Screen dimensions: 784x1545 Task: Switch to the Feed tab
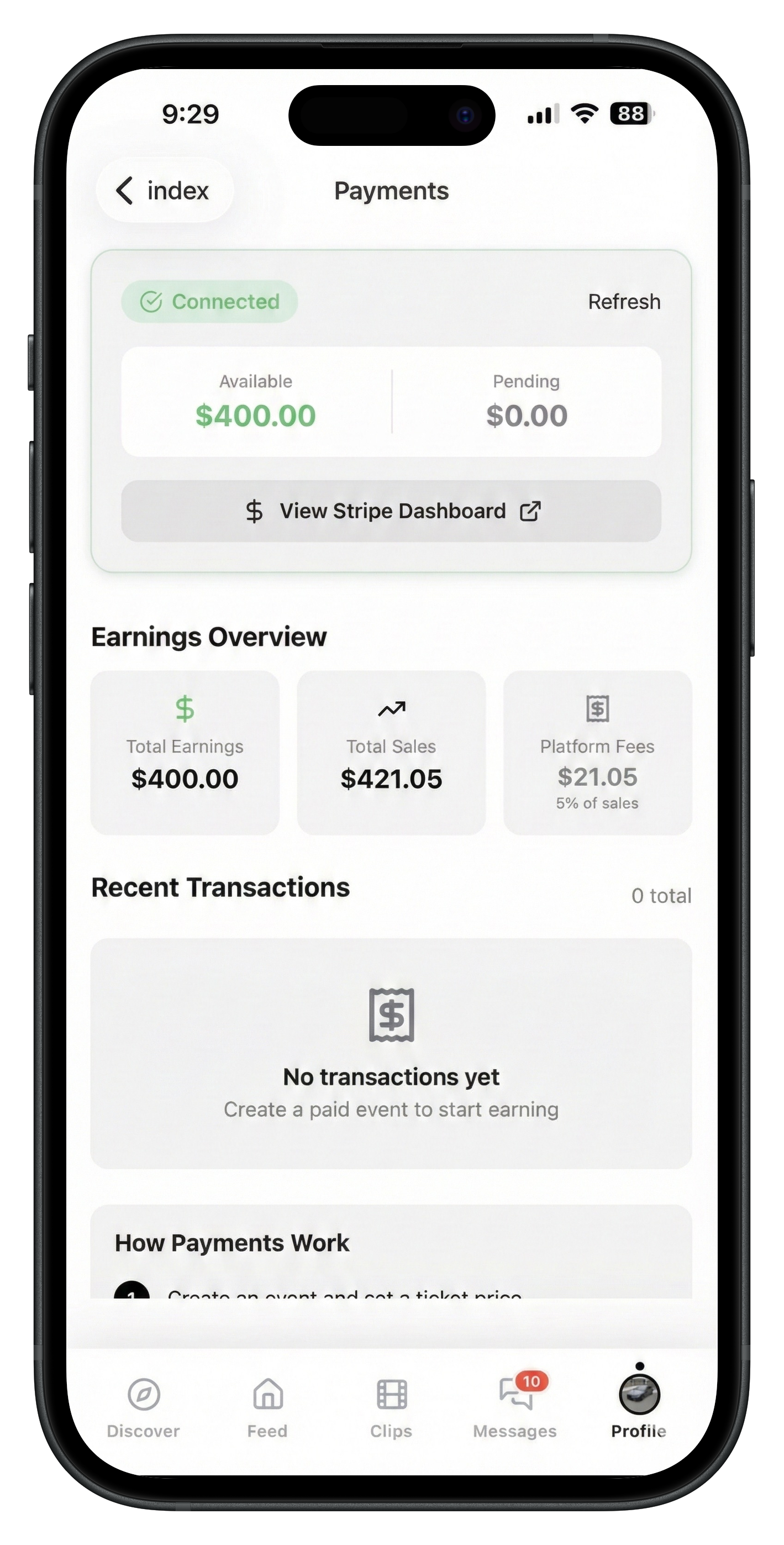267,1407
